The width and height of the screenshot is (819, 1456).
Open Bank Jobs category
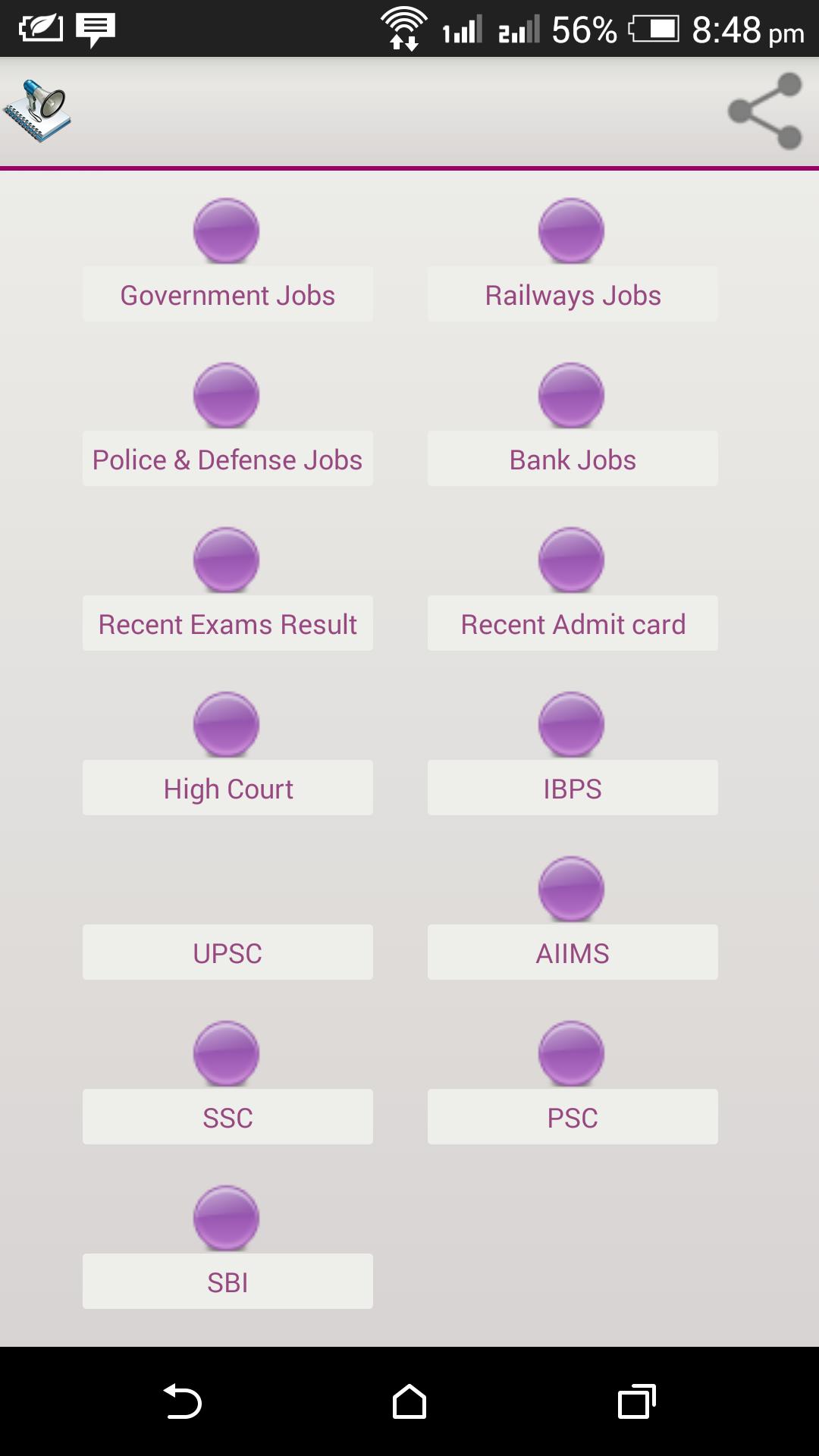coord(573,459)
